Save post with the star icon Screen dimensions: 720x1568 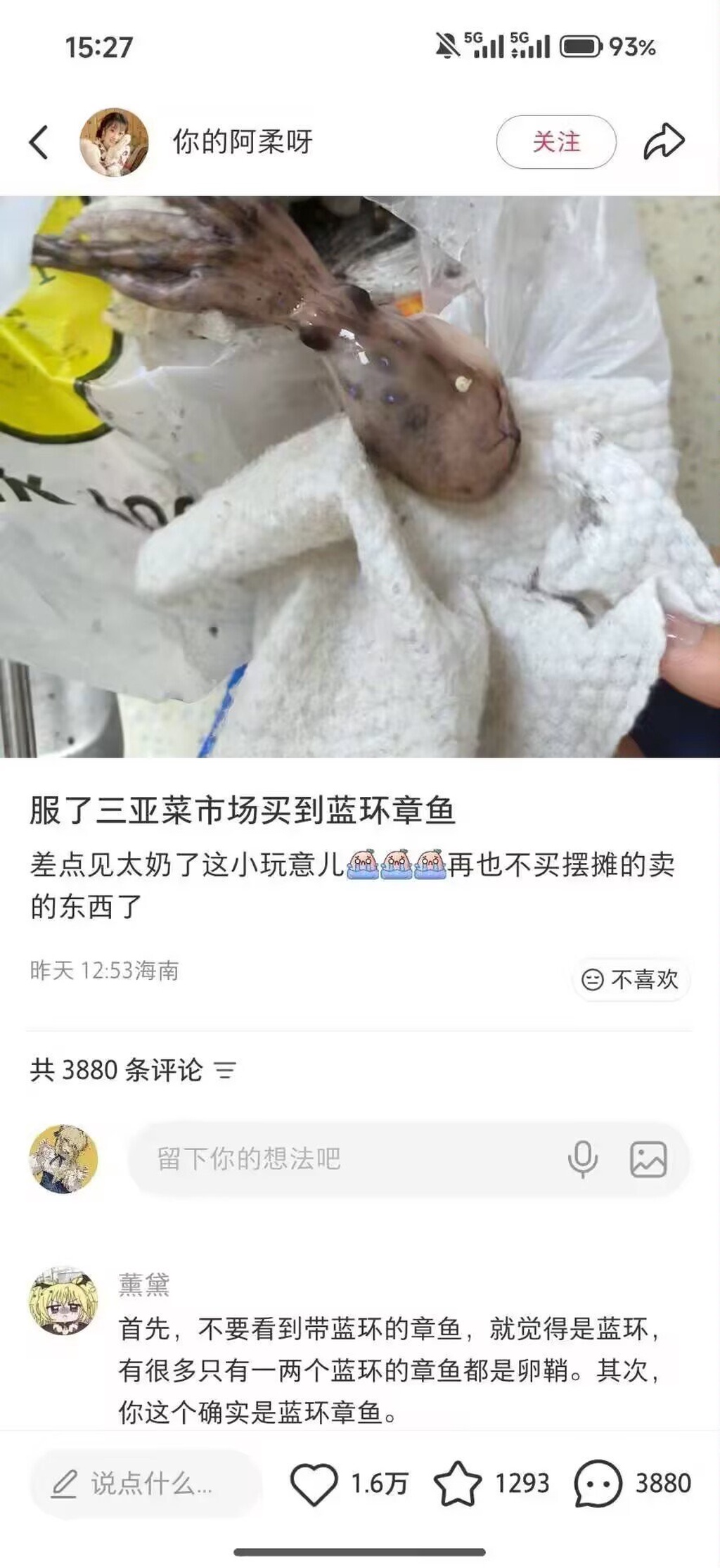tap(458, 1484)
